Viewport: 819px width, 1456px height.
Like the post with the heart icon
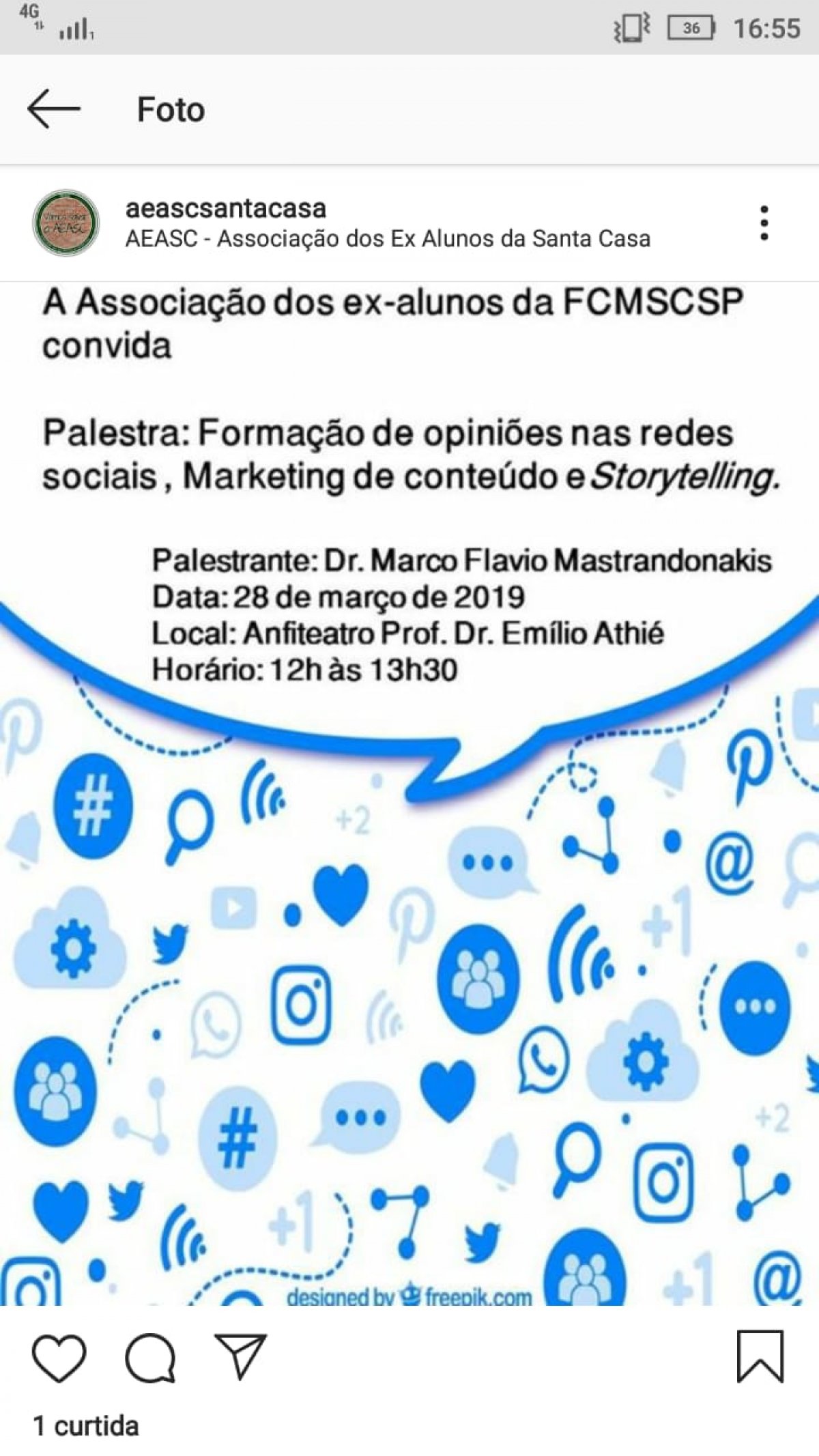click(x=59, y=1358)
